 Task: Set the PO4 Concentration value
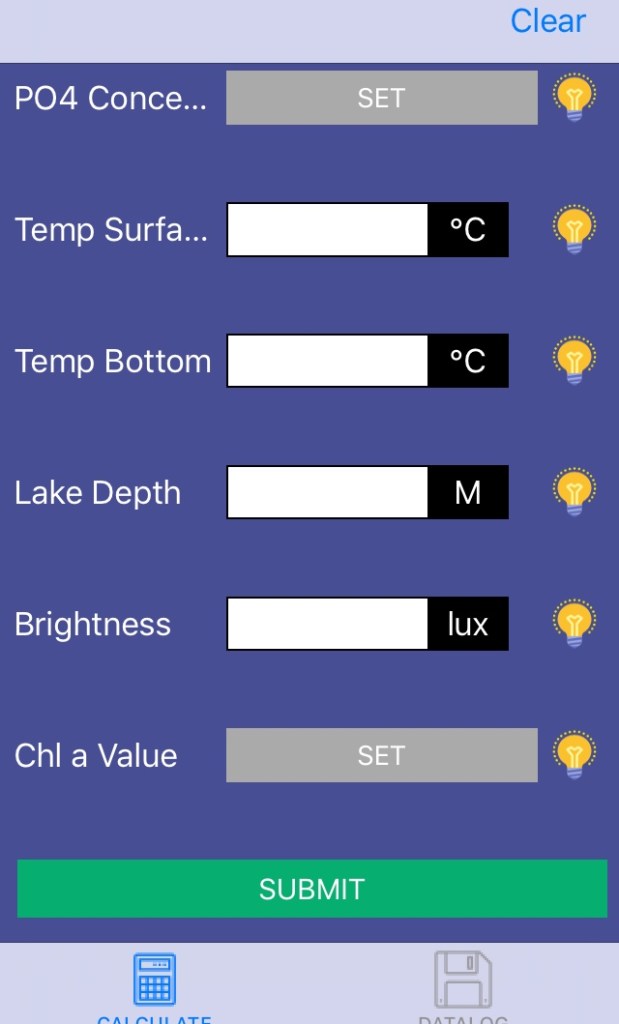[x=381, y=98]
